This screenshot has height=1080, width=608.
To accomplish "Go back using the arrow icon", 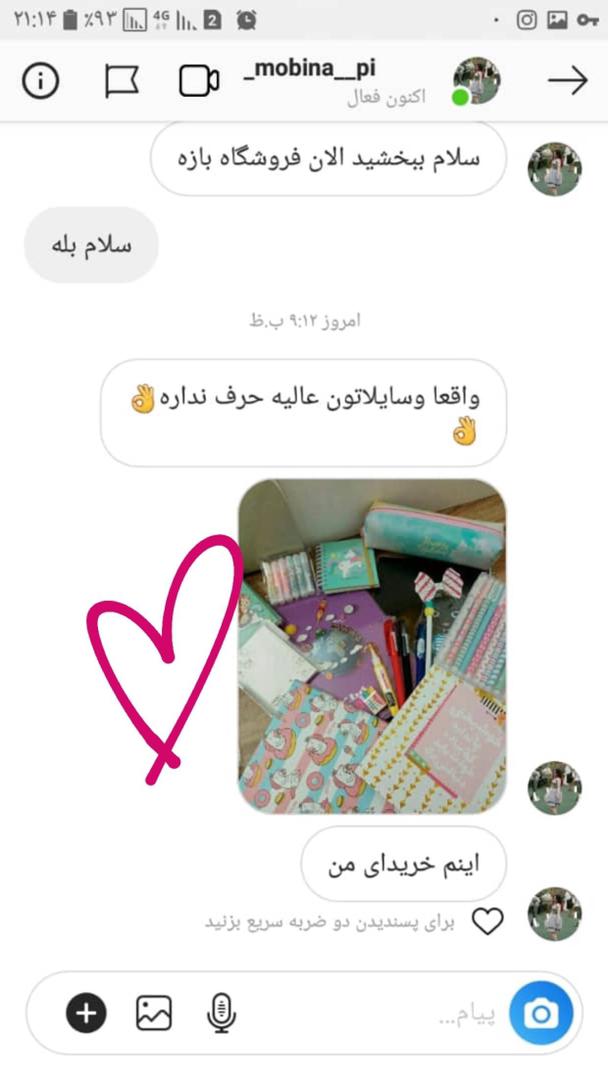I will [567, 81].
